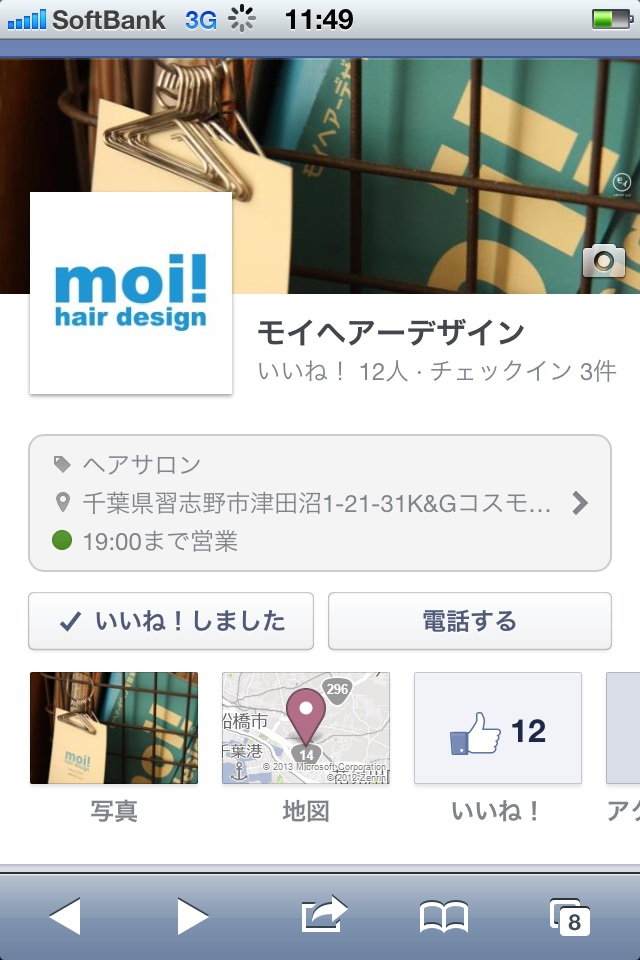Go forward in Safari browser
This screenshot has height=960, width=640.
pyautogui.click(x=192, y=915)
